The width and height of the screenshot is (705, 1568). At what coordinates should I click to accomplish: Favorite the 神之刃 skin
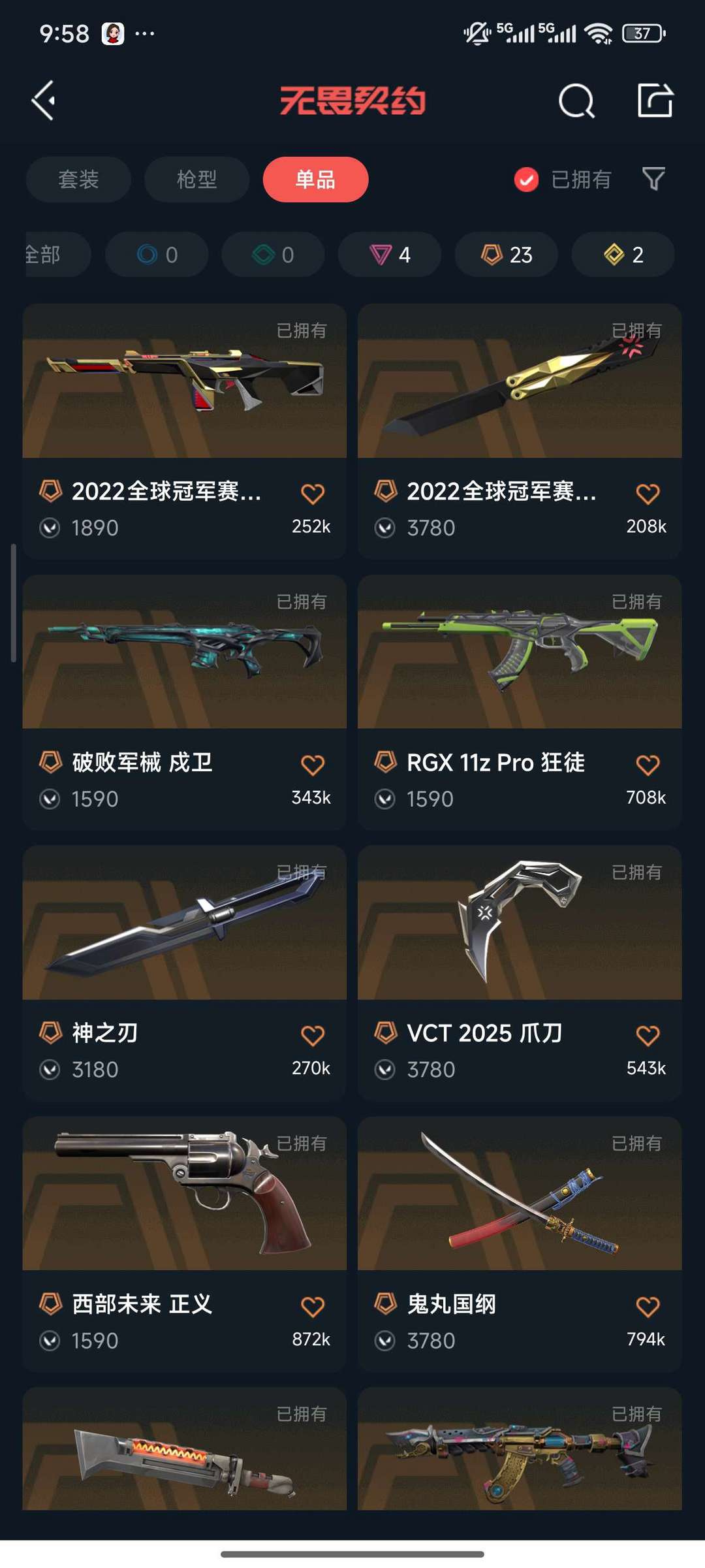click(313, 1036)
